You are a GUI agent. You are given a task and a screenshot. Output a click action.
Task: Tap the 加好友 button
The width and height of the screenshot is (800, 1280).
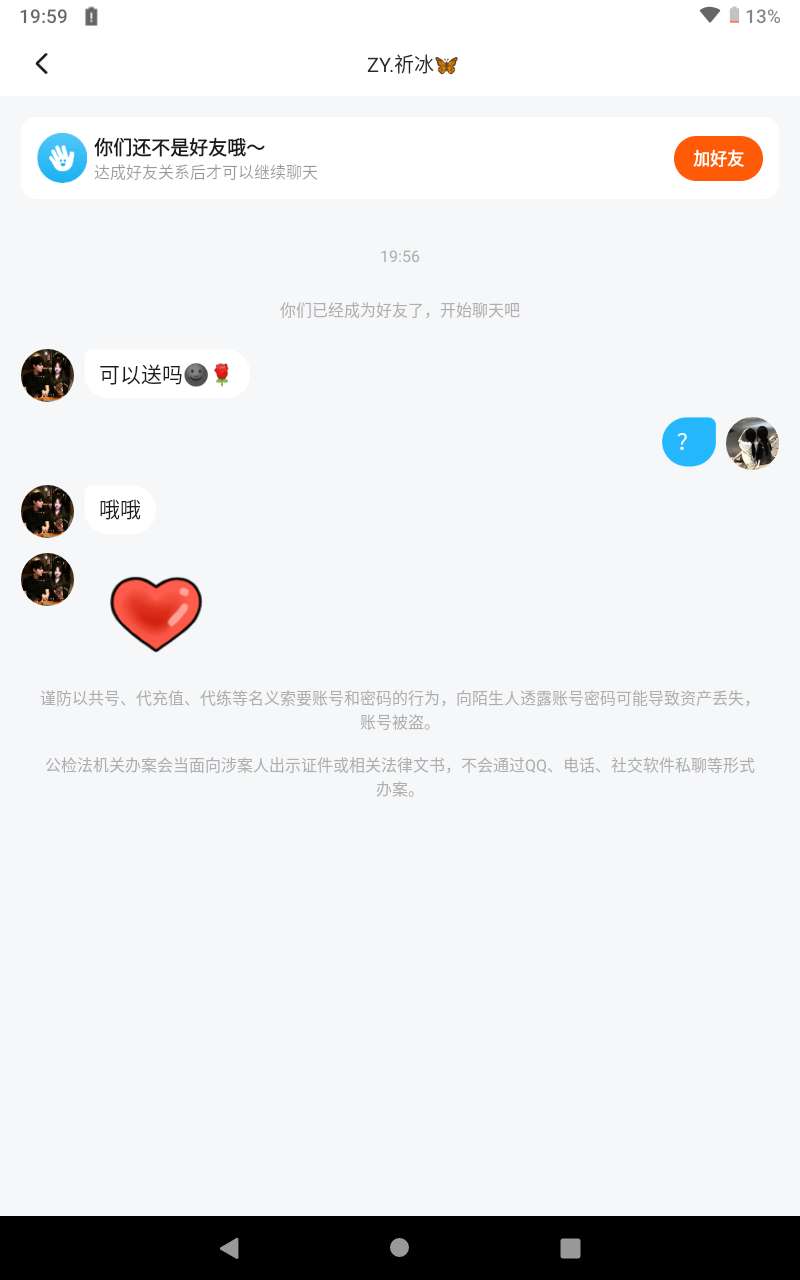point(718,159)
